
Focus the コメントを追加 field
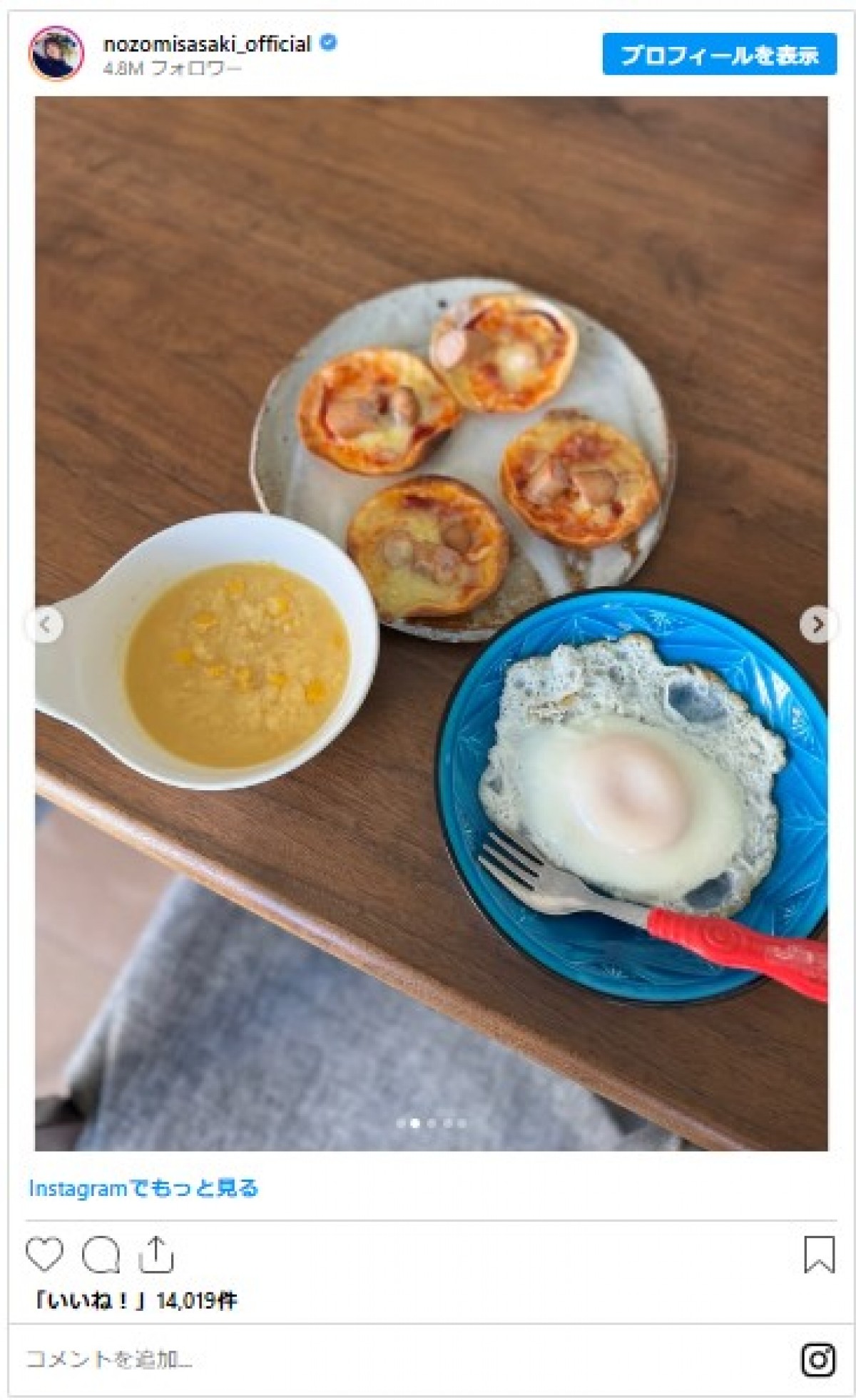357,1360
